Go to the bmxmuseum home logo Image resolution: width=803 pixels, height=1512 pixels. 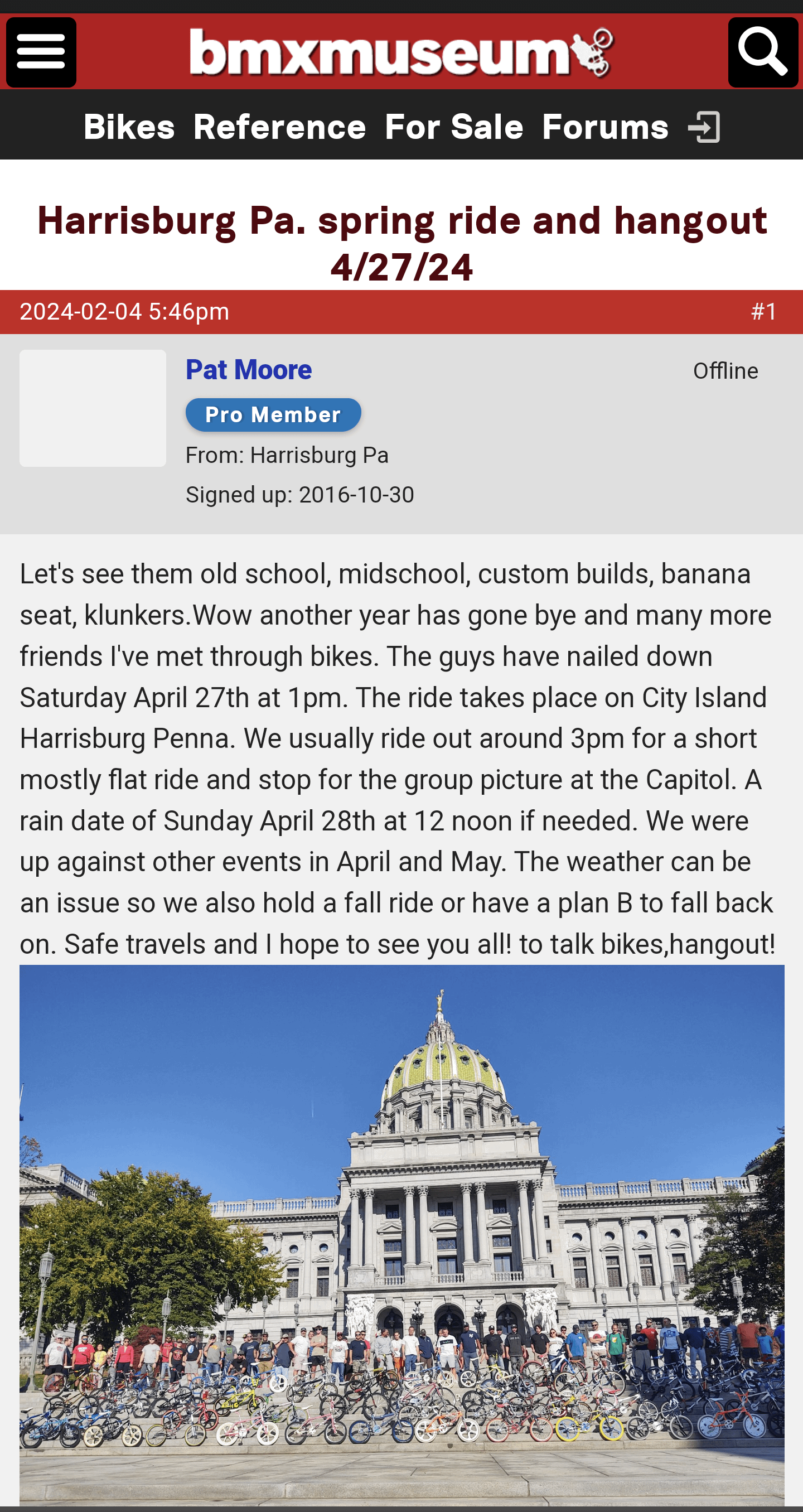click(401, 53)
